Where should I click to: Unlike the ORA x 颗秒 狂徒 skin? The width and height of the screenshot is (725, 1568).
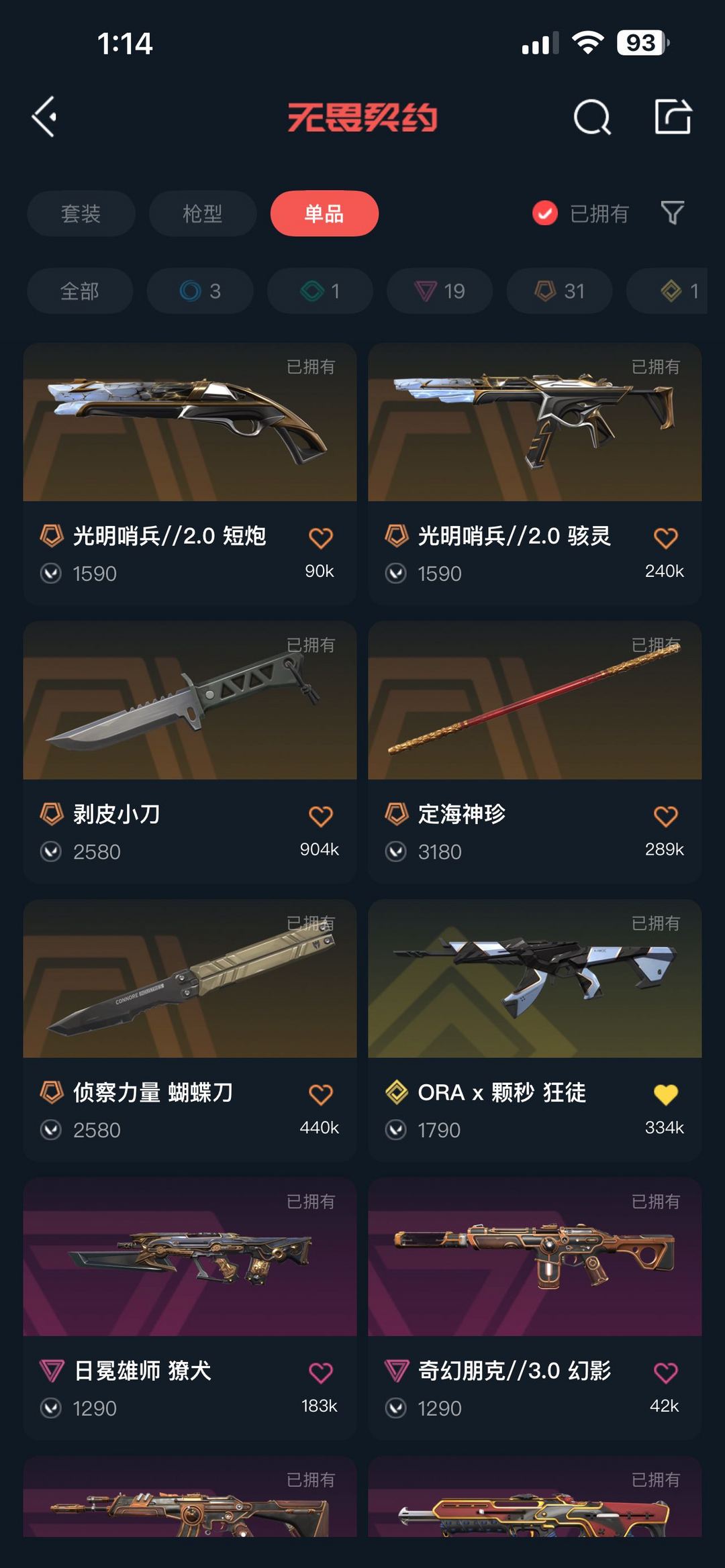(665, 1094)
